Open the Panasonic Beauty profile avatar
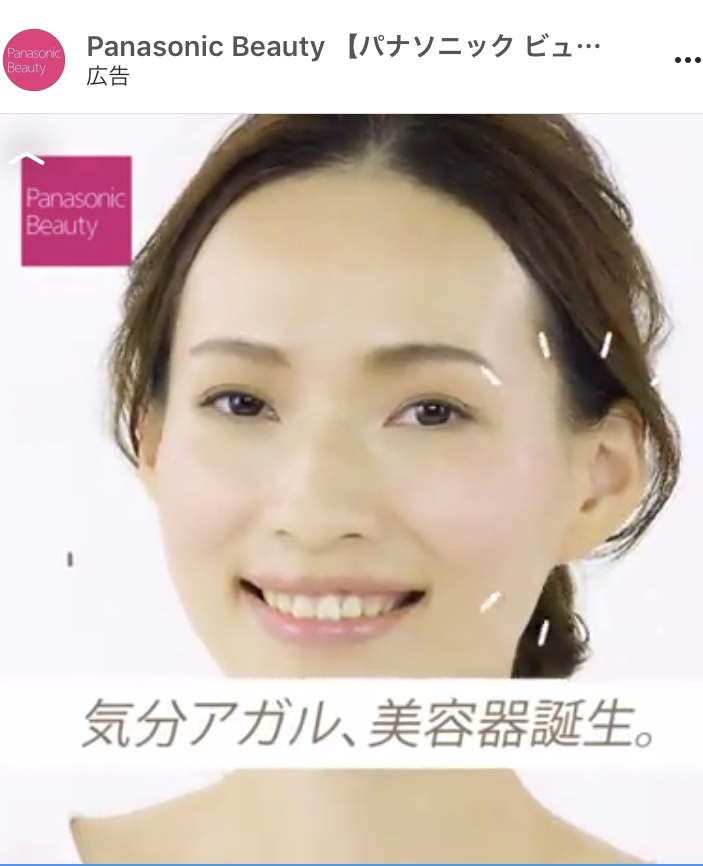703x866 pixels. click(33, 60)
